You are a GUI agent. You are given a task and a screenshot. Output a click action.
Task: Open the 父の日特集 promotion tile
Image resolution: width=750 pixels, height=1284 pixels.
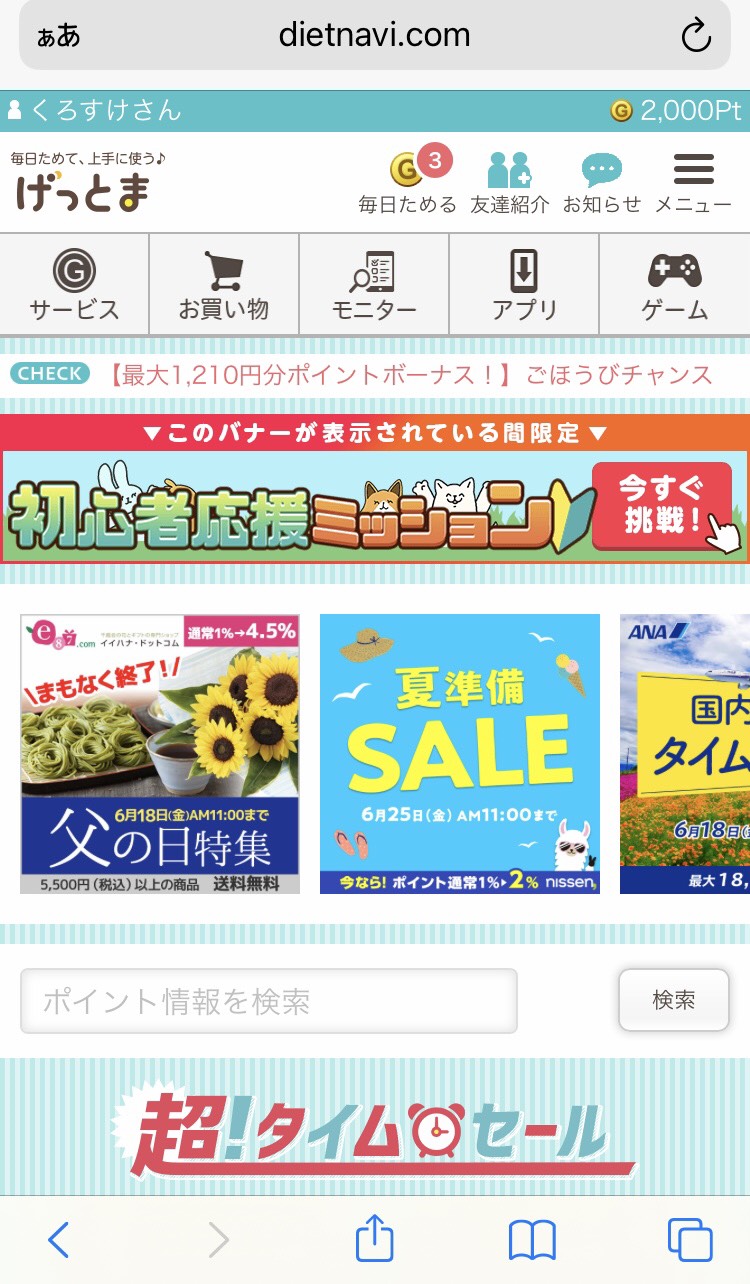160,754
